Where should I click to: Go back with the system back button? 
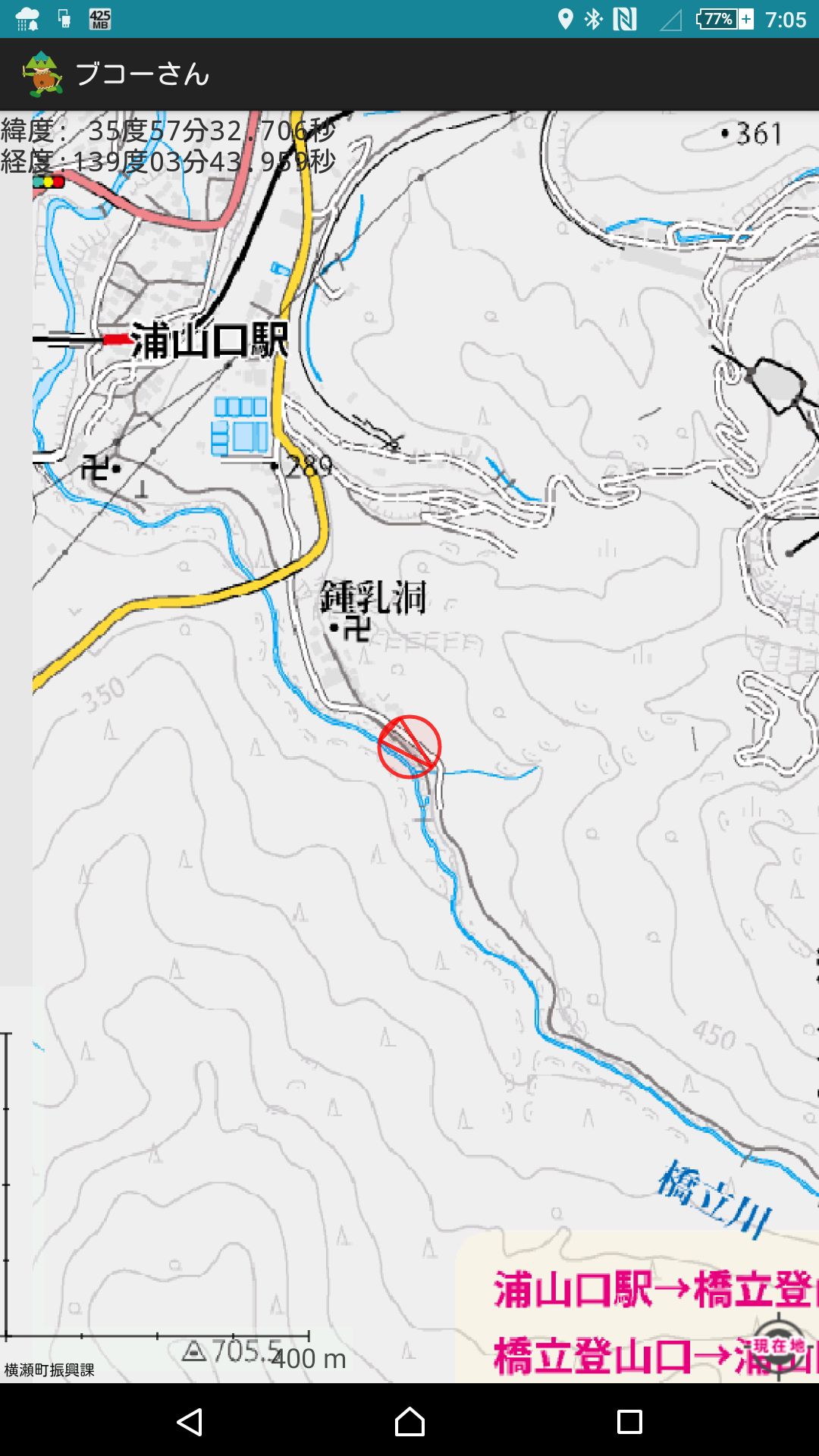pyautogui.click(x=190, y=1421)
